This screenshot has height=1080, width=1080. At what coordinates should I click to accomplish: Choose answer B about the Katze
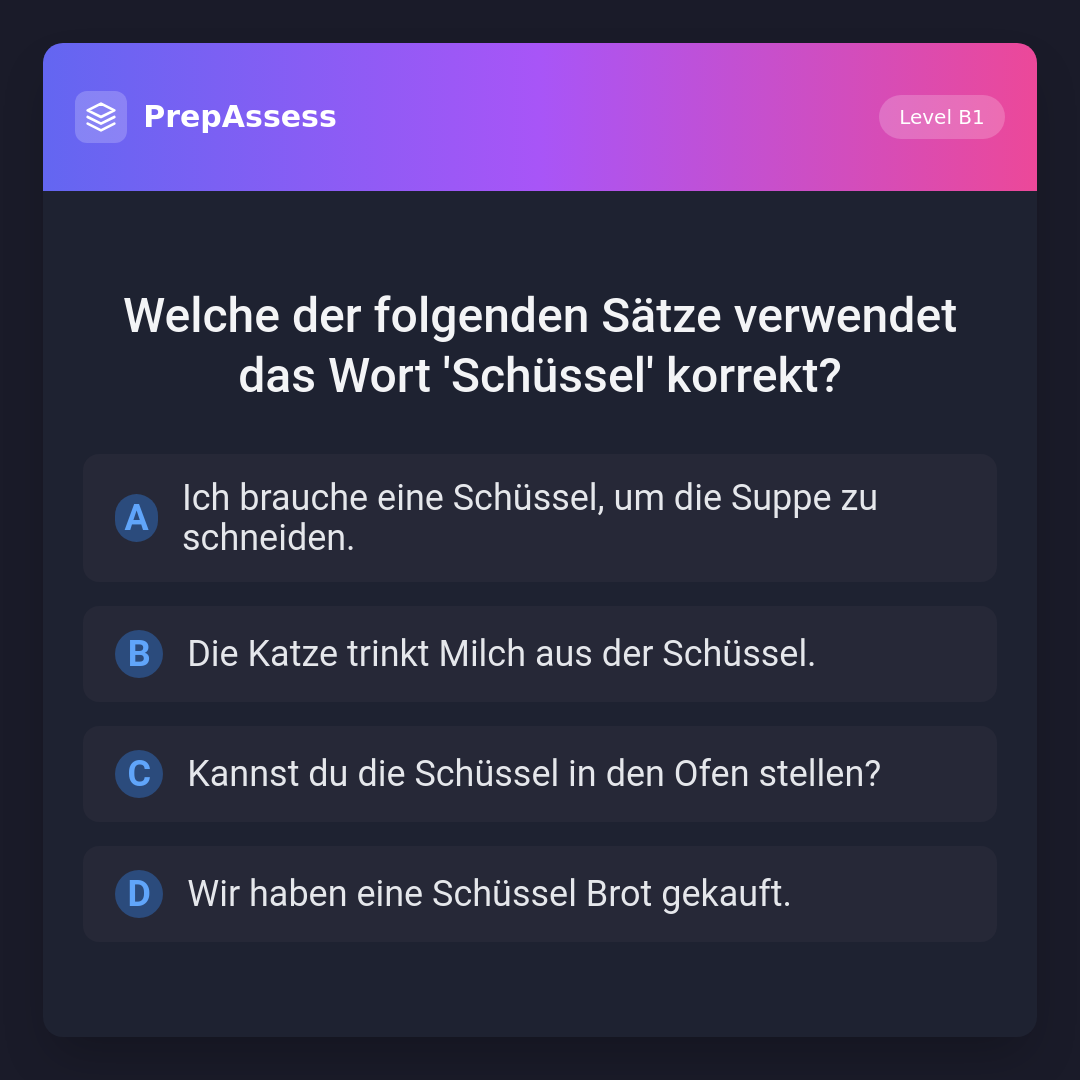[x=539, y=654]
